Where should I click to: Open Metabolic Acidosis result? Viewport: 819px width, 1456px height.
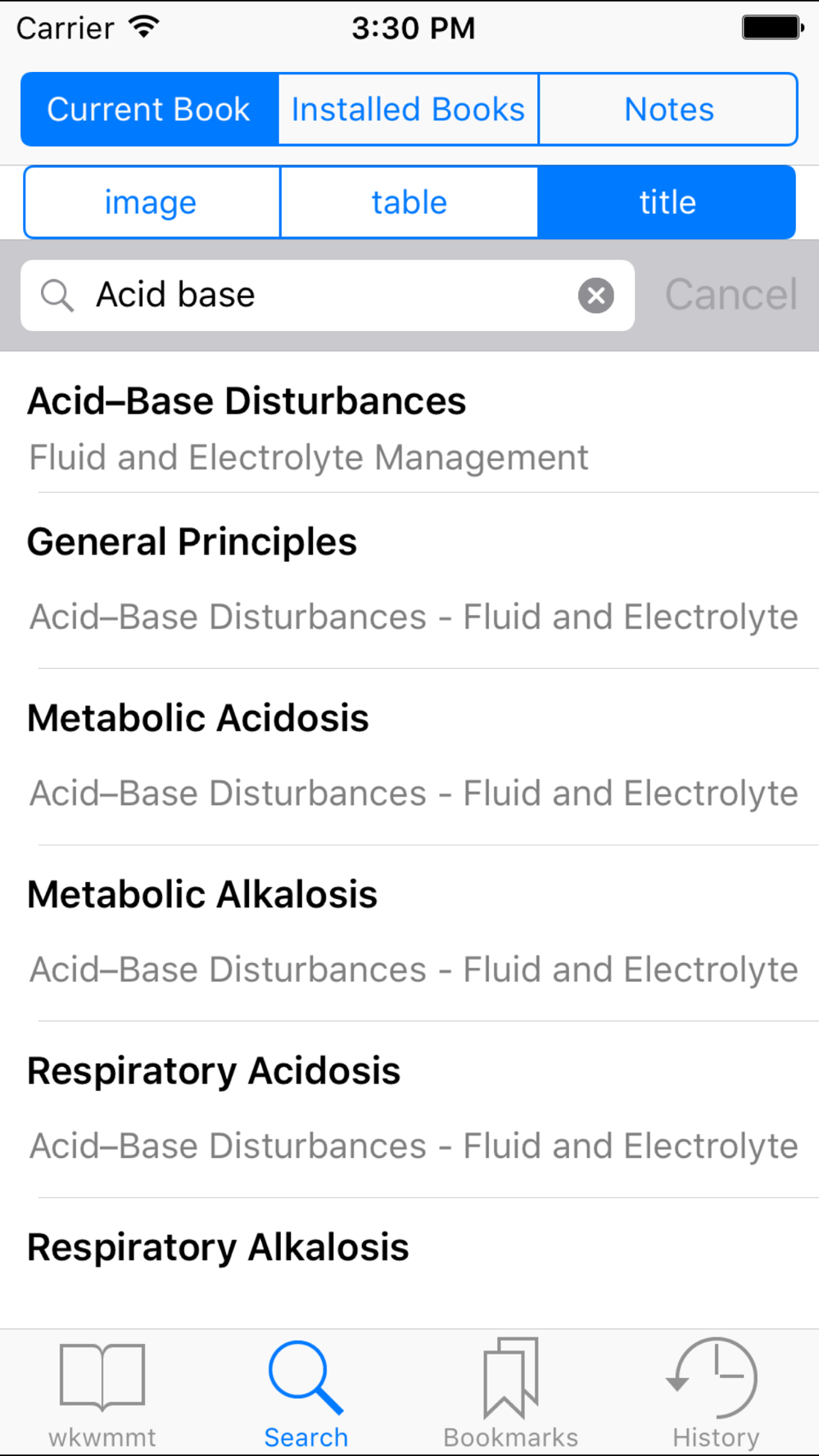[x=409, y=757]
